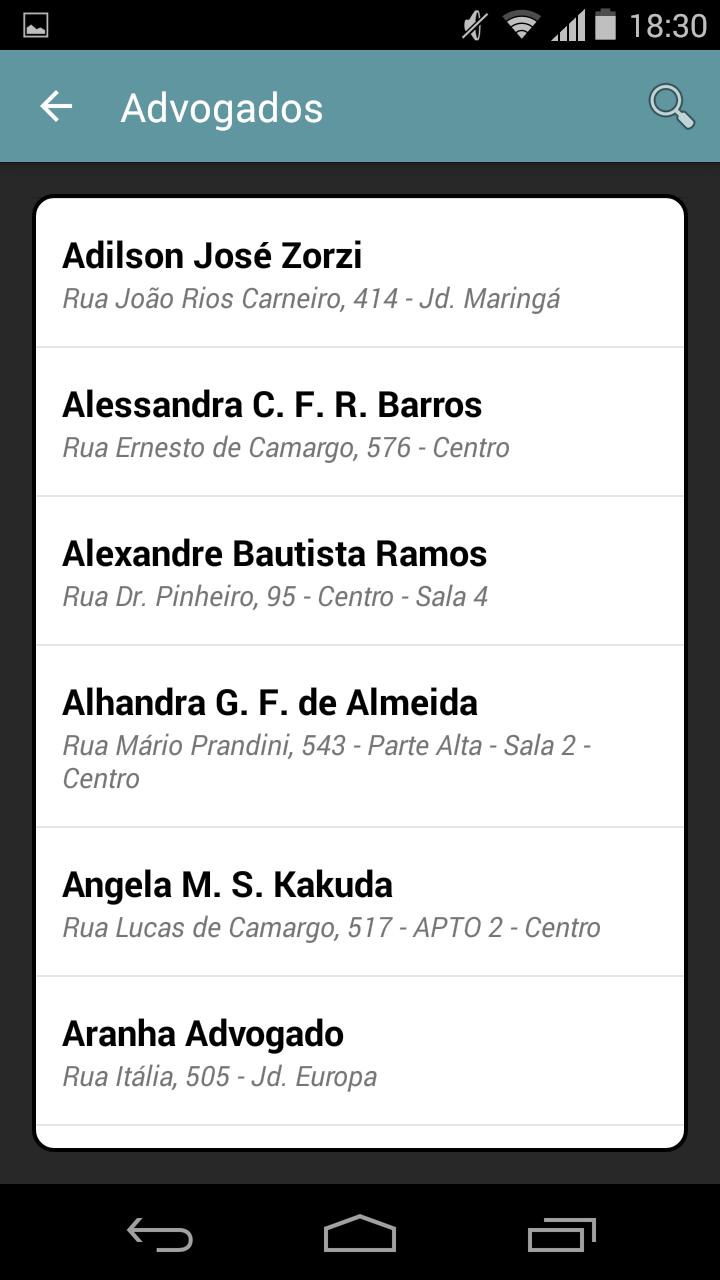Image resolution: width=720 pixels, height=1280 pixels.
Task: Go back using the app bar arrow
Action: click(x=56, y=107)
